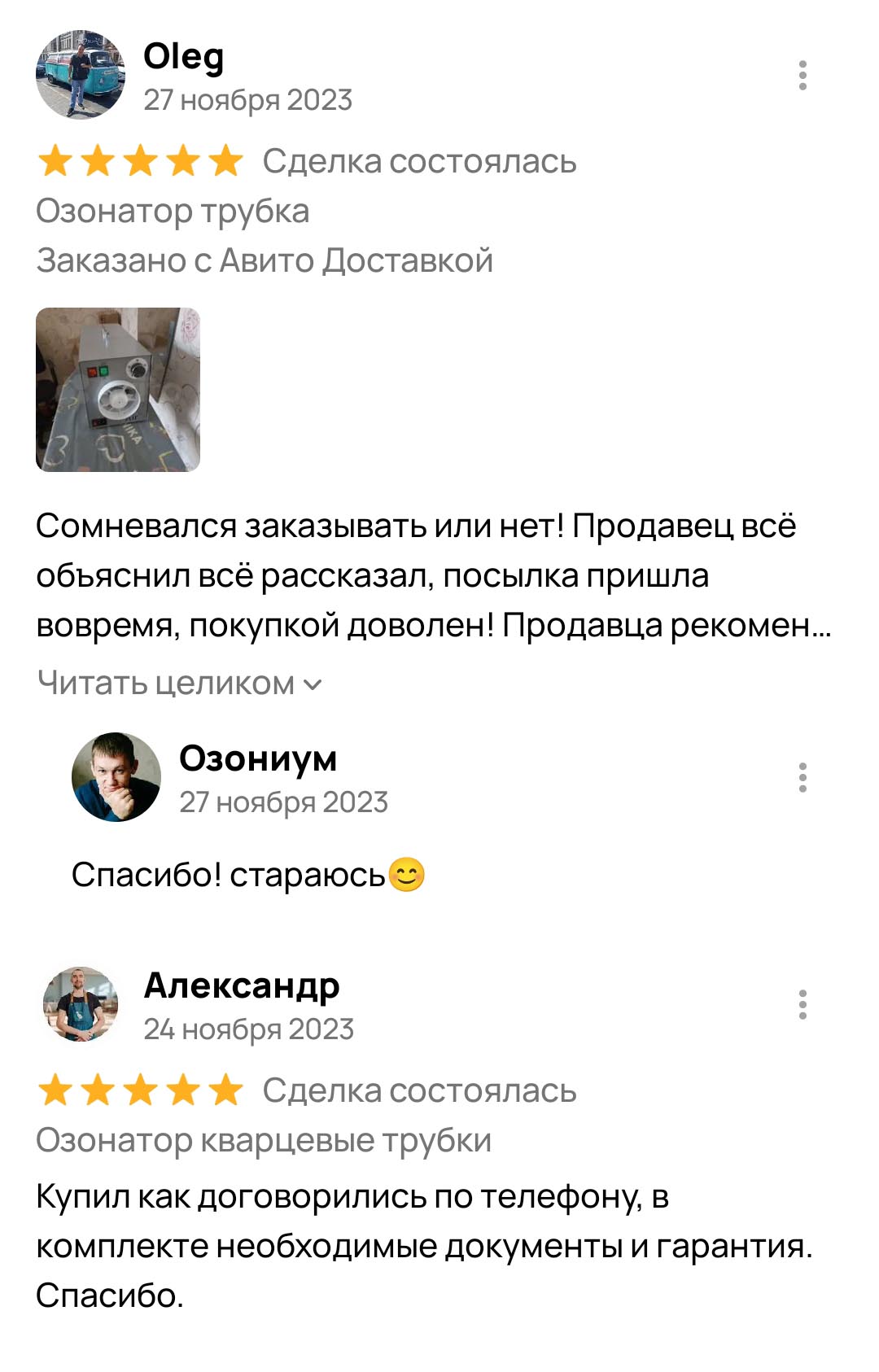The height and width of the screenshot is (1372, 879).
Task: Open the overflow menu on Озониум's reply
Action: pyautogui.click(x=802, y=777)
